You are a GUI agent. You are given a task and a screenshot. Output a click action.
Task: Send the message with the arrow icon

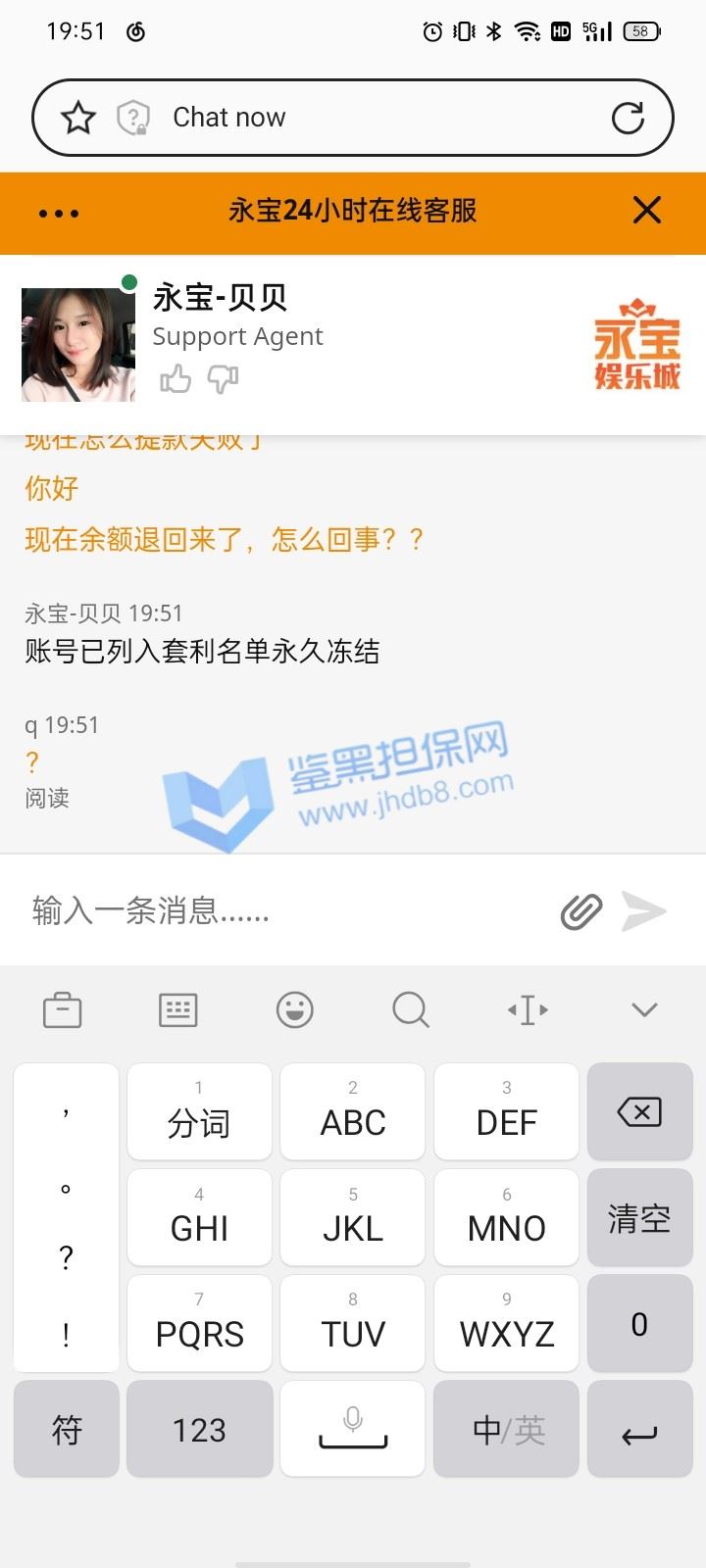coord(644,911)
